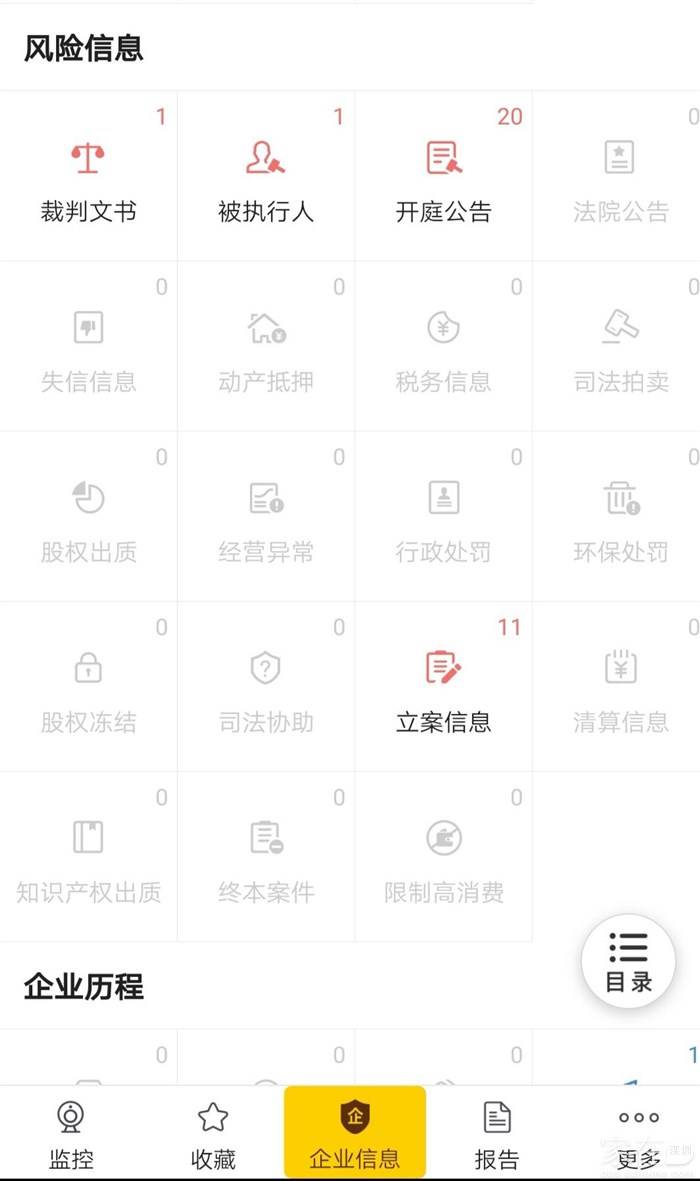Screen dimensions: 700x1181
Task: Select the 企业信息 tab
Action: [x=355, y=1134]
